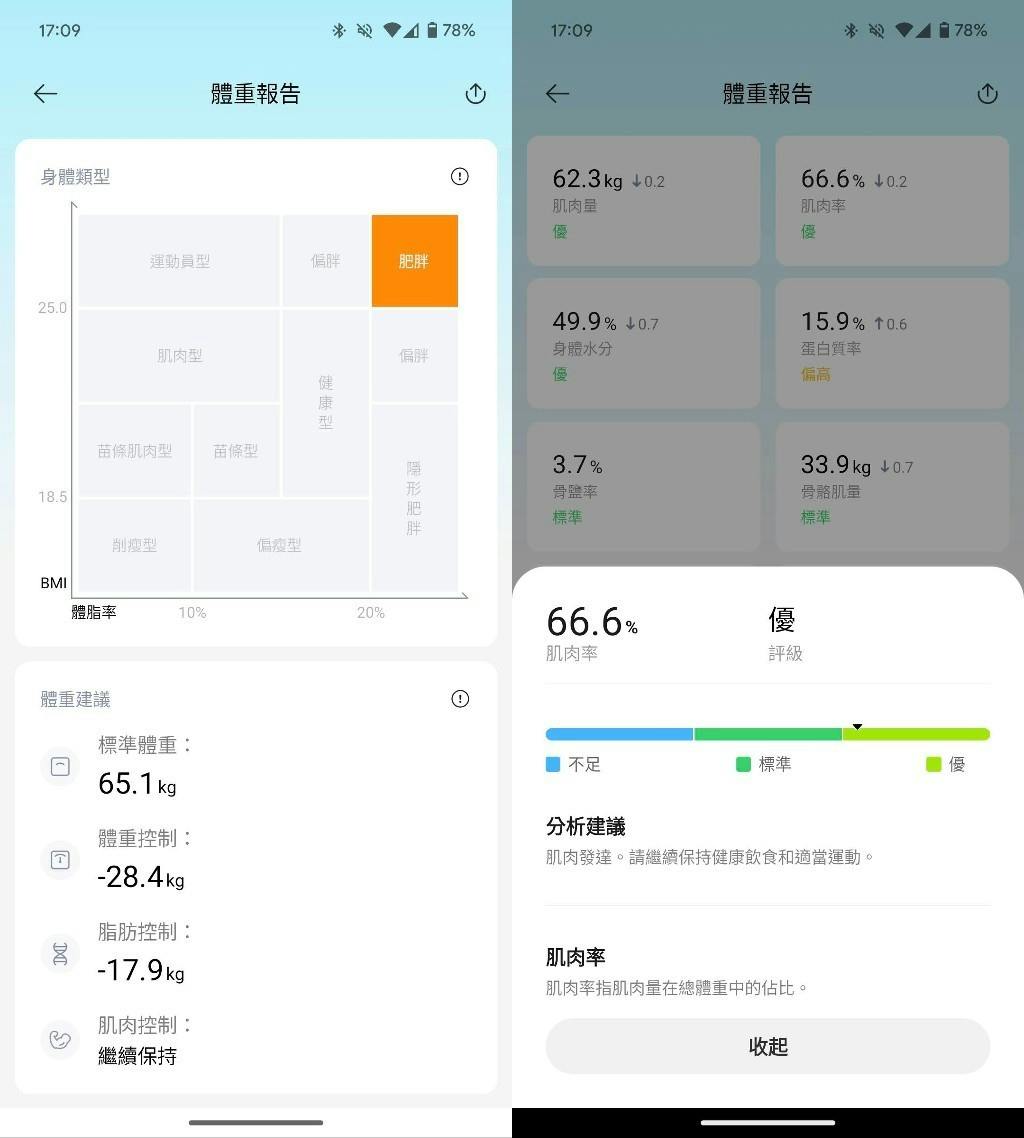1024x1138 pixels.
Task: Open the info icon beside 體重建議
Action: coord(459,699)
